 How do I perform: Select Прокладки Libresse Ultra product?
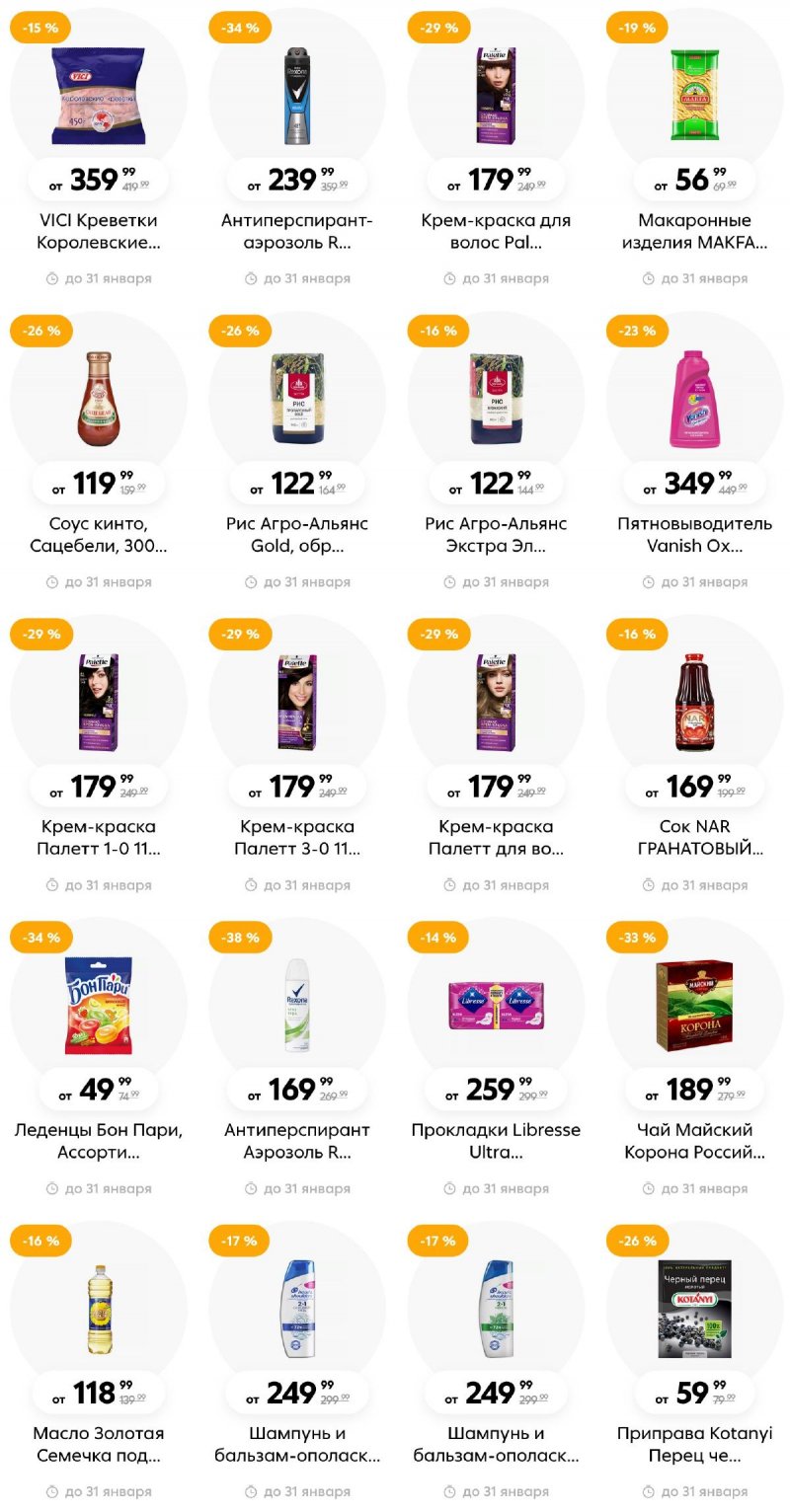click(x=496, y=1008)
